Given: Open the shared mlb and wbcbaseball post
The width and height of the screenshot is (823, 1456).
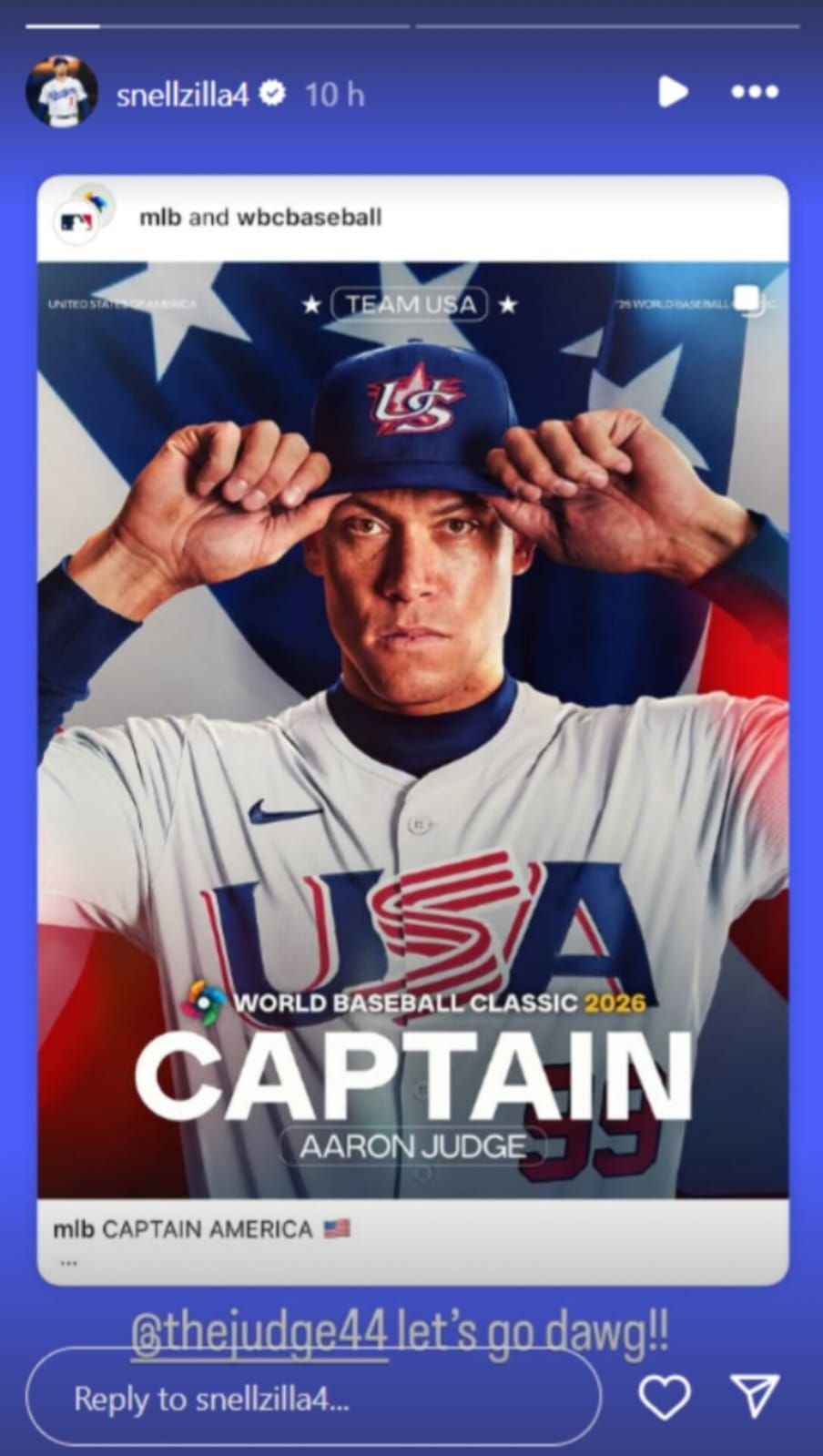Looking at the screenshot, I should (x=412, y=728).
